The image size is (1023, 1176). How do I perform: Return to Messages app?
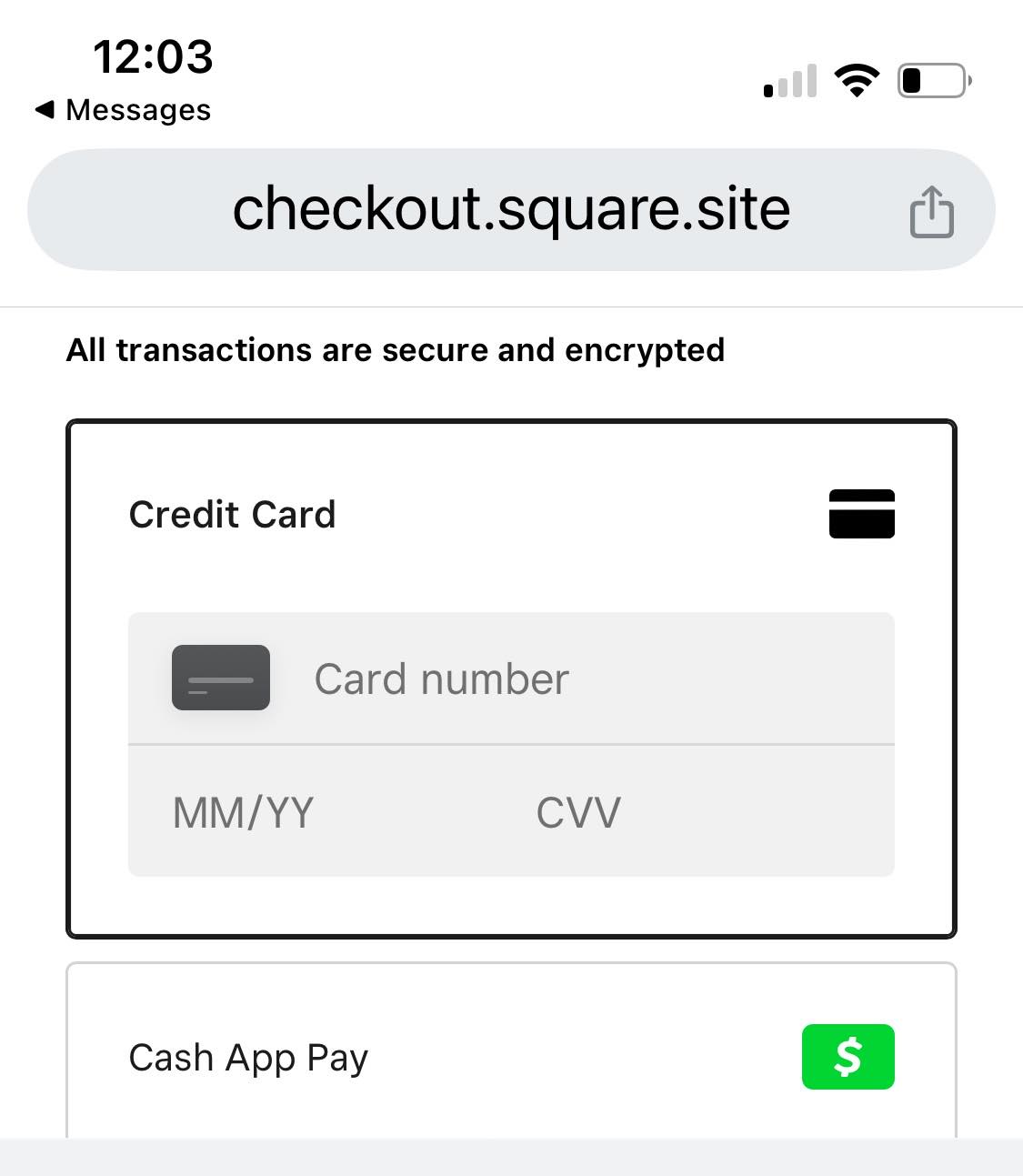pyautogui.click(x=124, y=110)
